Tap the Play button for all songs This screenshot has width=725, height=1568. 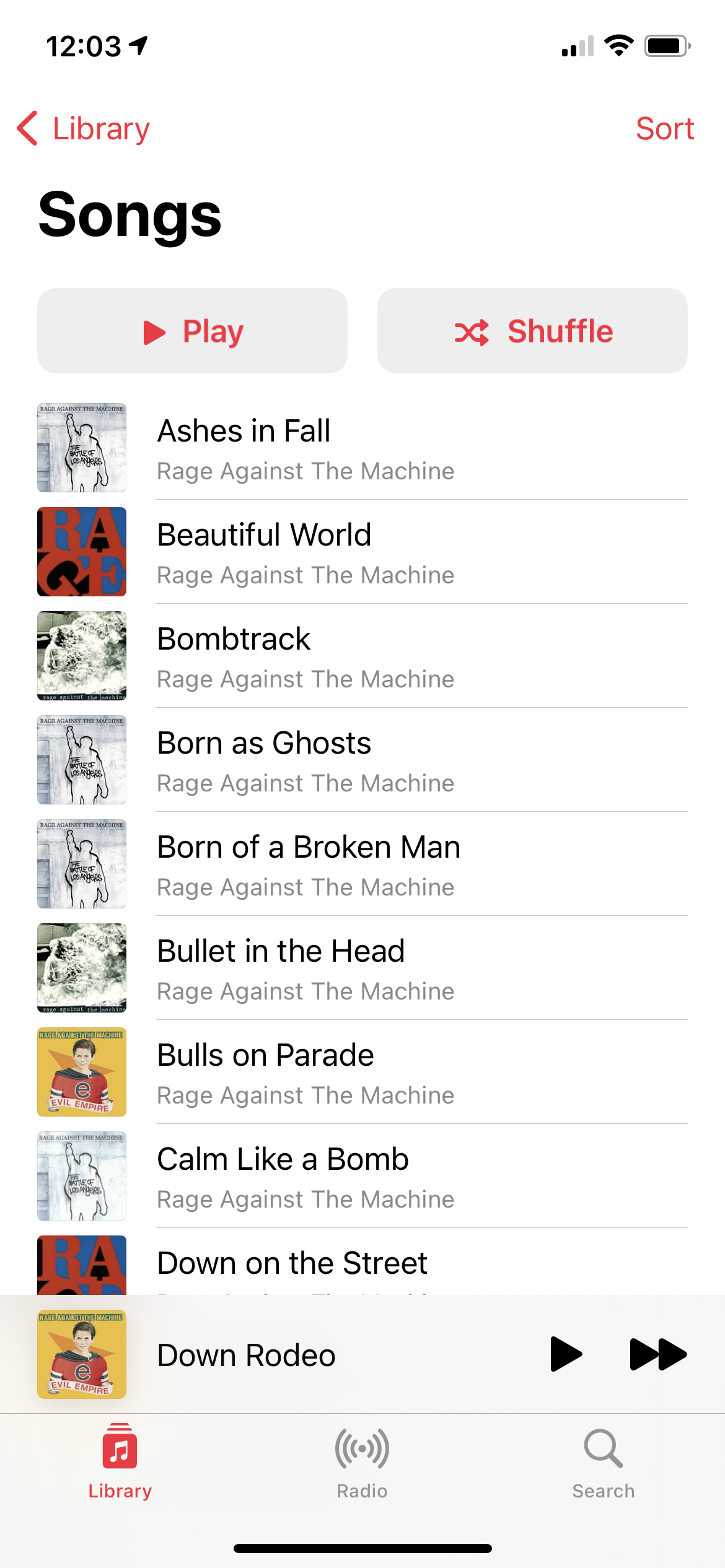[x=192, y=331]
